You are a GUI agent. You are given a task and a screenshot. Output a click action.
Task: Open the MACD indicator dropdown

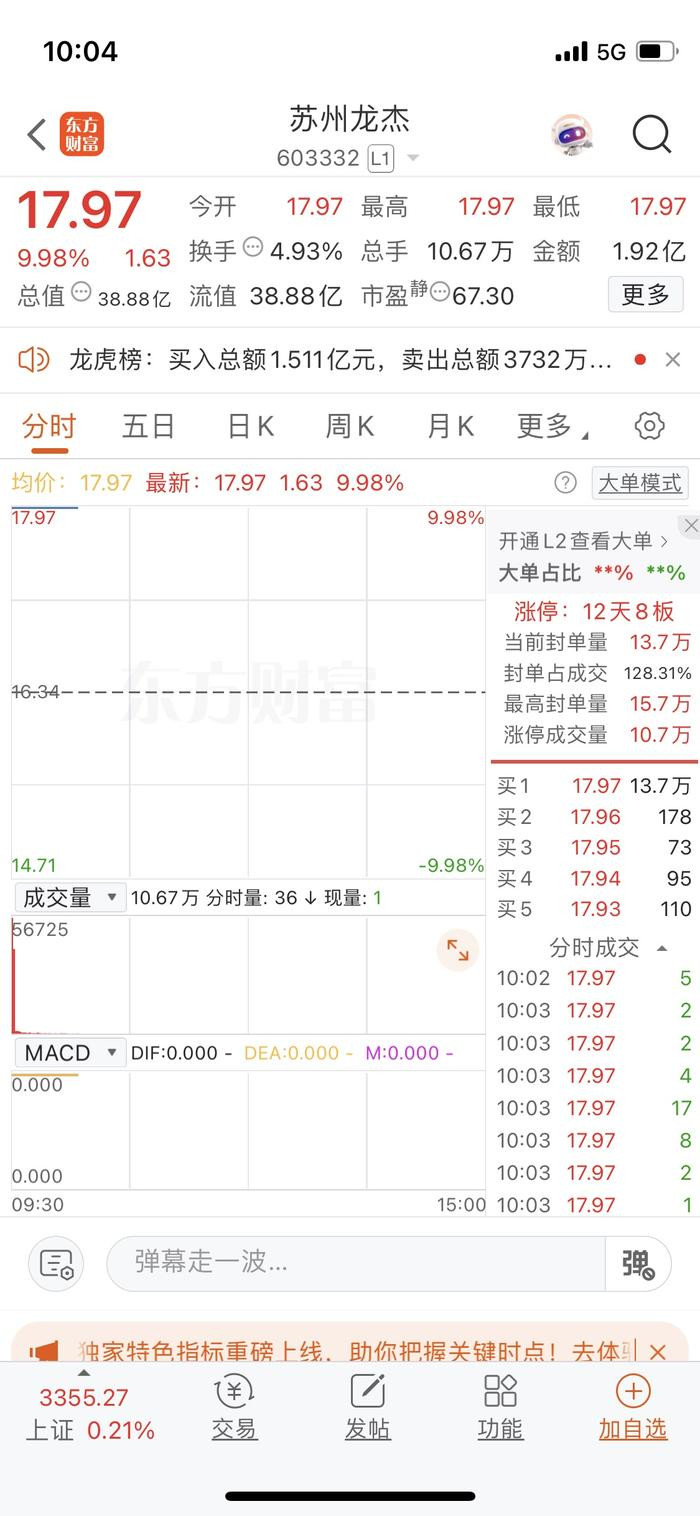[x=70, y=1053]
